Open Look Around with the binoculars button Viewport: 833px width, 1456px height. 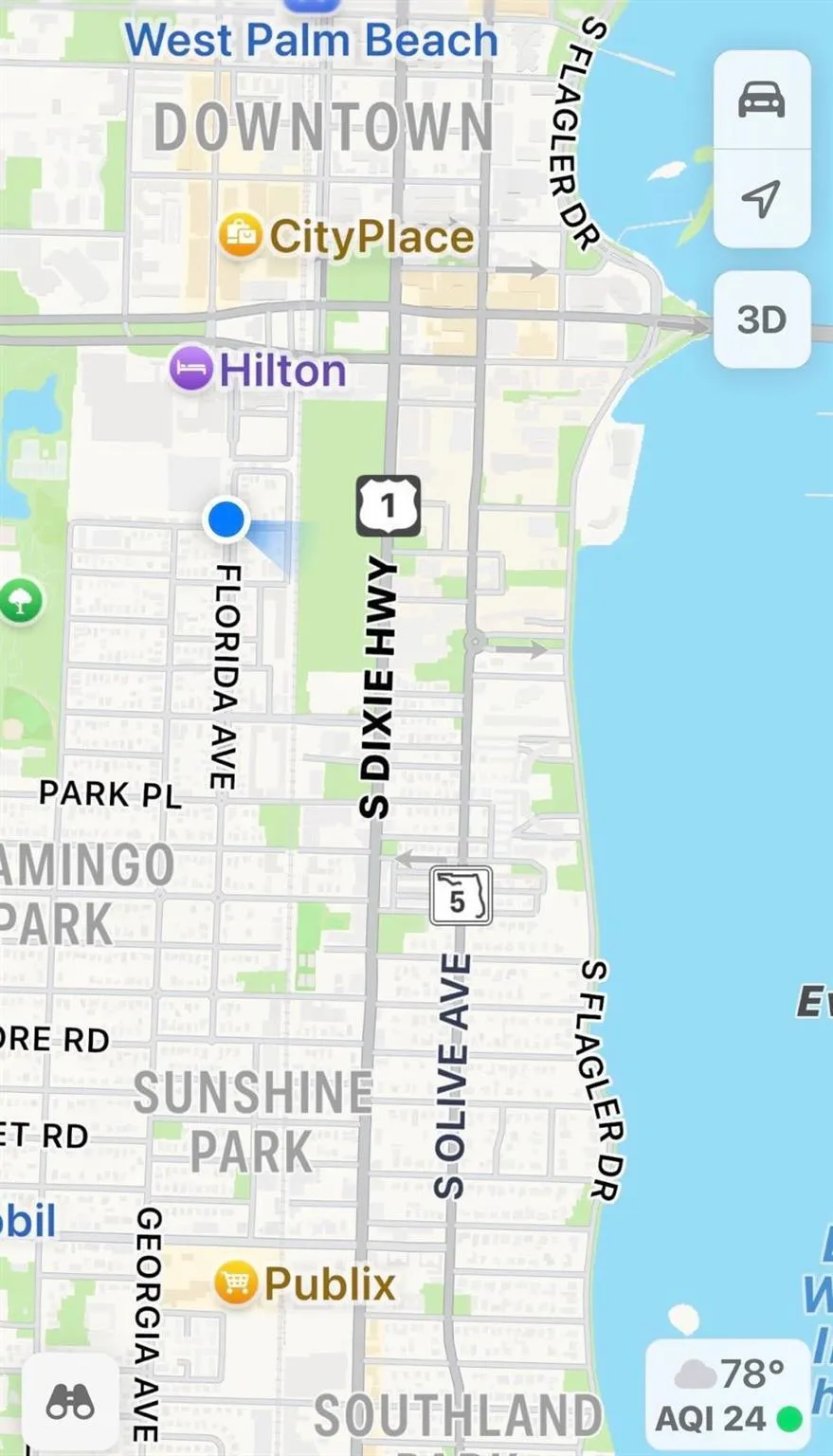tap(70, 1402)
